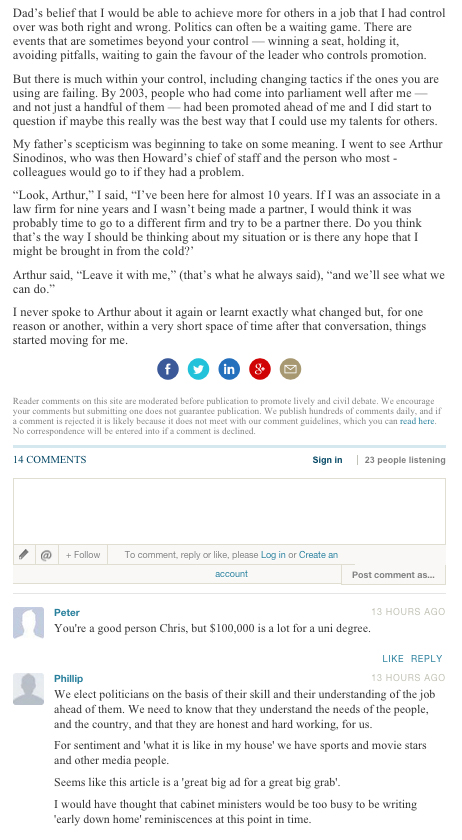Open Phillip's commenter profile
462x840 pixels.
69,679
